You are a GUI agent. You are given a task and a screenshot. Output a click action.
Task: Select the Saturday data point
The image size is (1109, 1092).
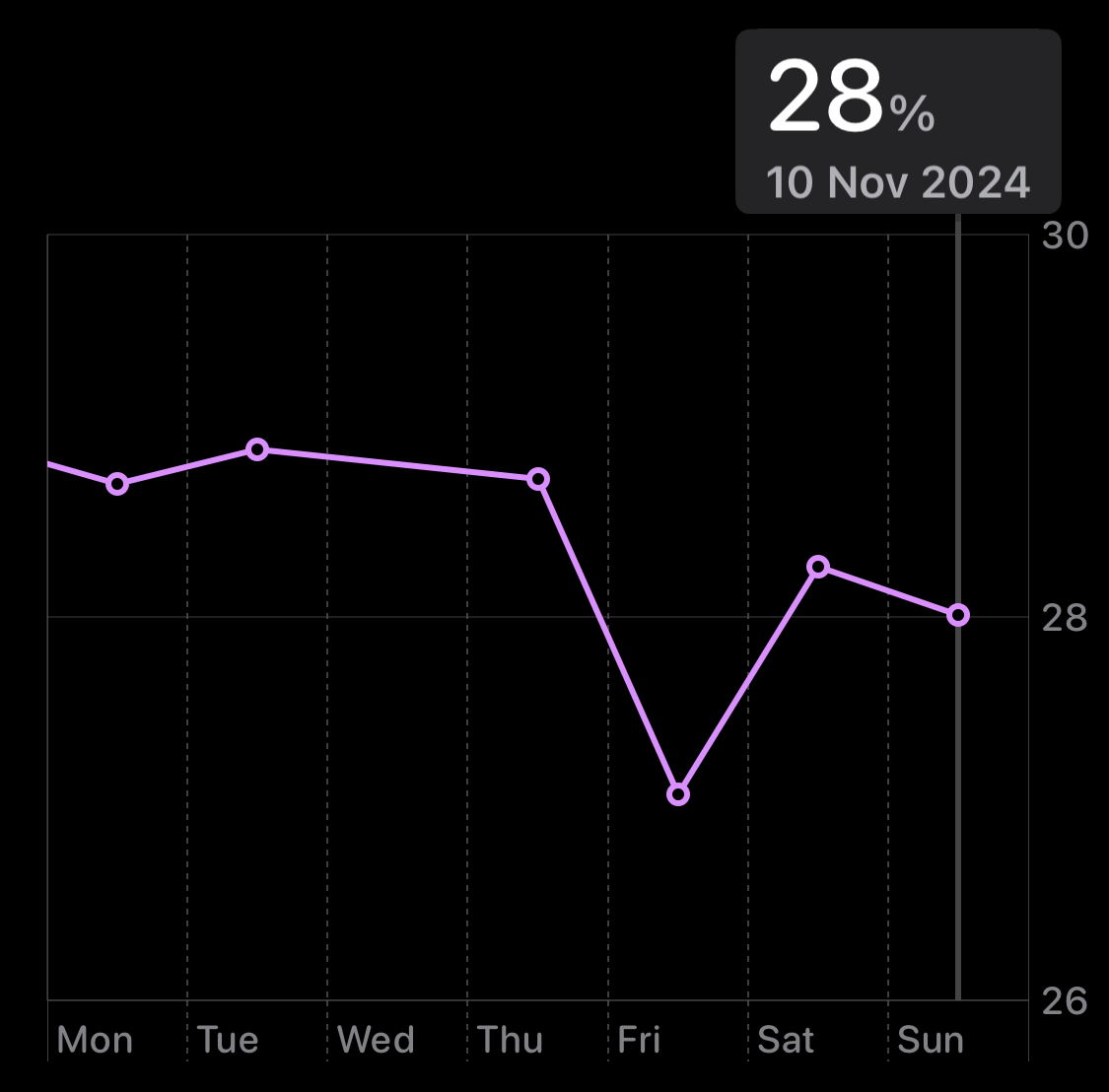[817, 567]
